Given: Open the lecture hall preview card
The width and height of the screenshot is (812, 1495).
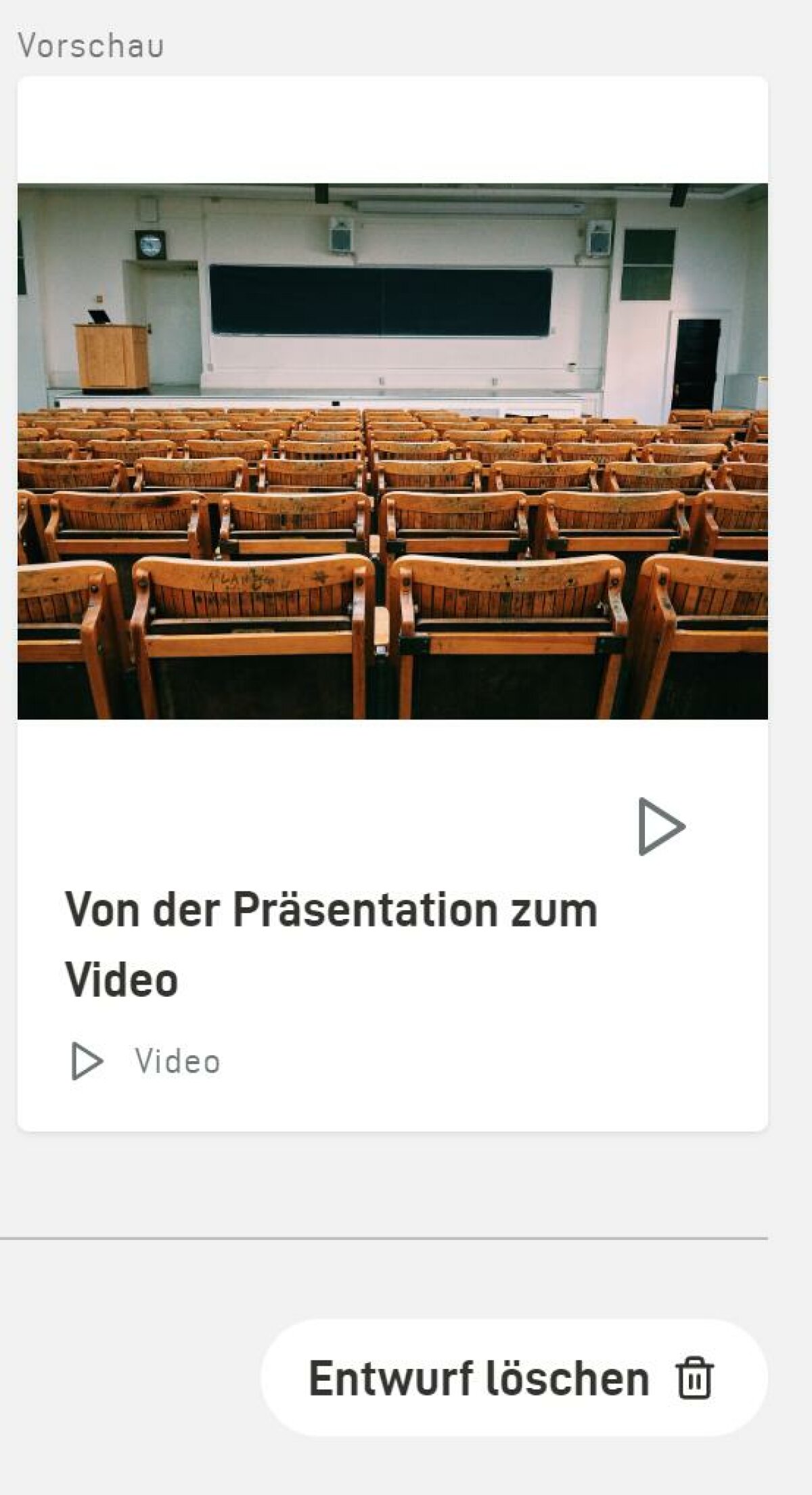Looking at the screenshot, I should pos(392,603).
